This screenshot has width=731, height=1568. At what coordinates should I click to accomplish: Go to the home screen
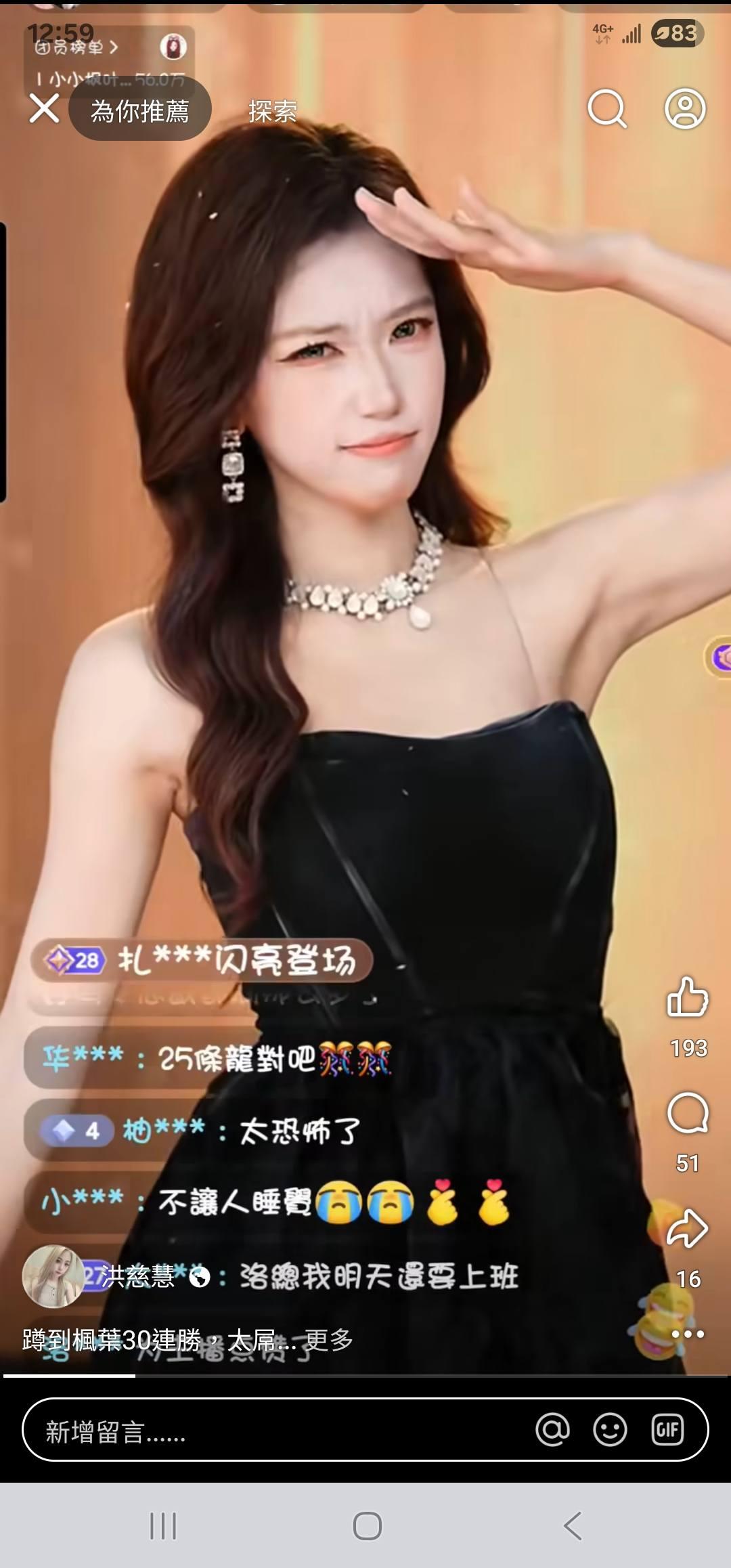[367, 1526]
